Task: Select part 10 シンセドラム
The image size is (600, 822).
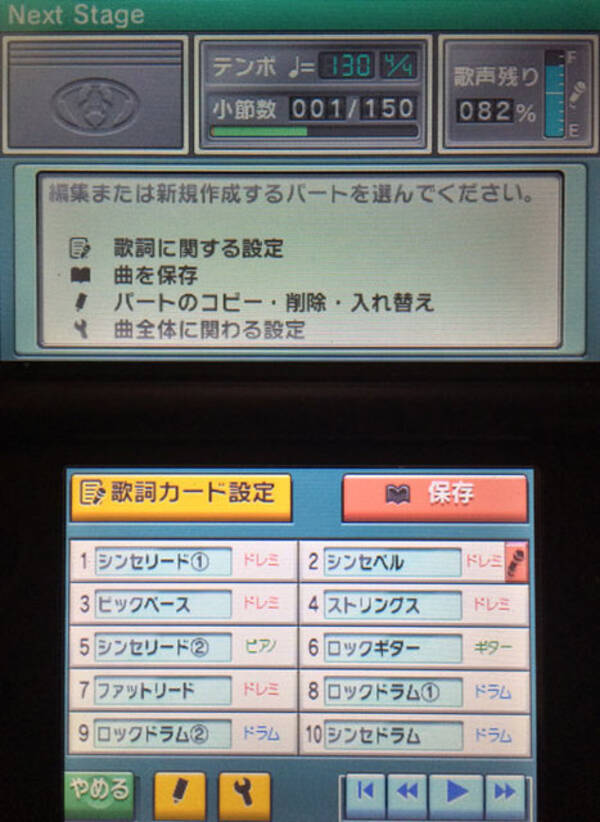Action: [413, 735]
